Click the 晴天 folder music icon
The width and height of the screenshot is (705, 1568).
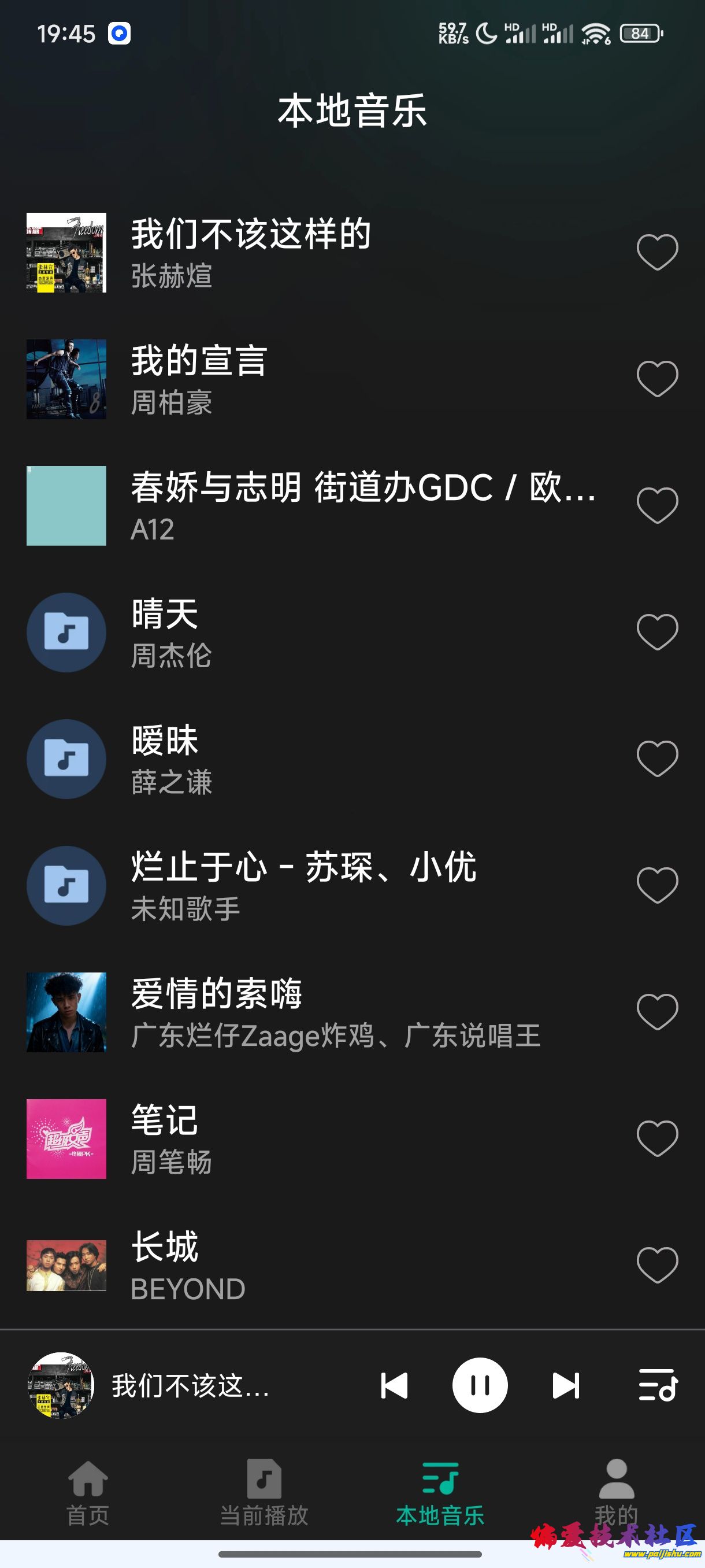tap(66, 632)
